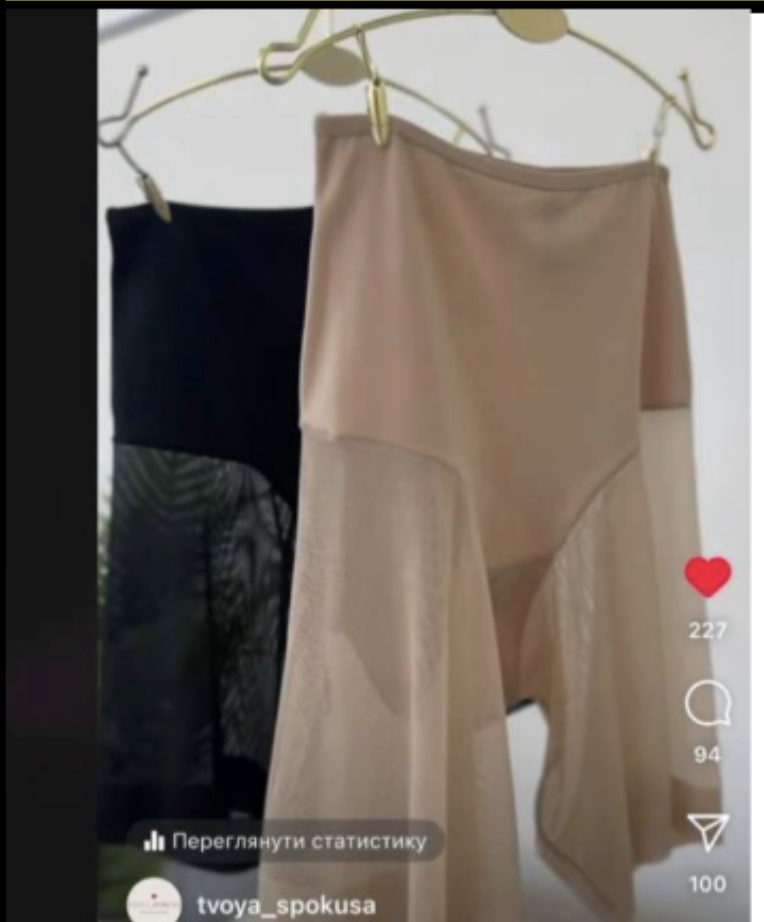764x922 pixels.
Task: Open Переглянути статистику insights button
Action: point(285,841)
